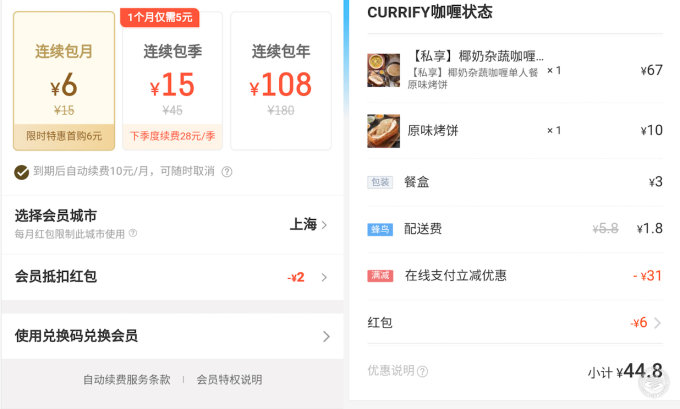Open help icon beside auto-renewal notice
This screenshot has width=680, height=409.
[227, 172]
